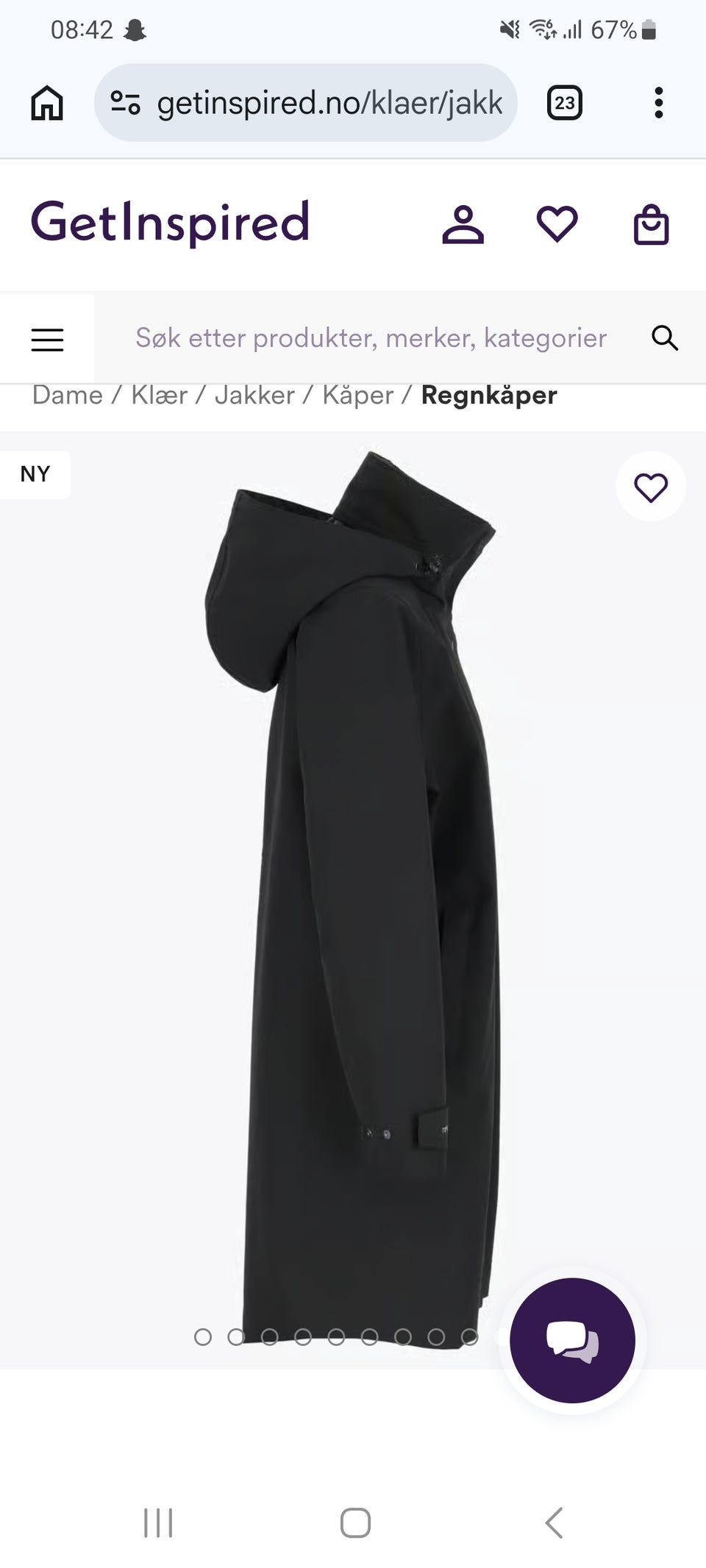The width and height of the screenshot is (706, 1568).
Task: Go to the browser home page
Action: (x=47, y=103)
